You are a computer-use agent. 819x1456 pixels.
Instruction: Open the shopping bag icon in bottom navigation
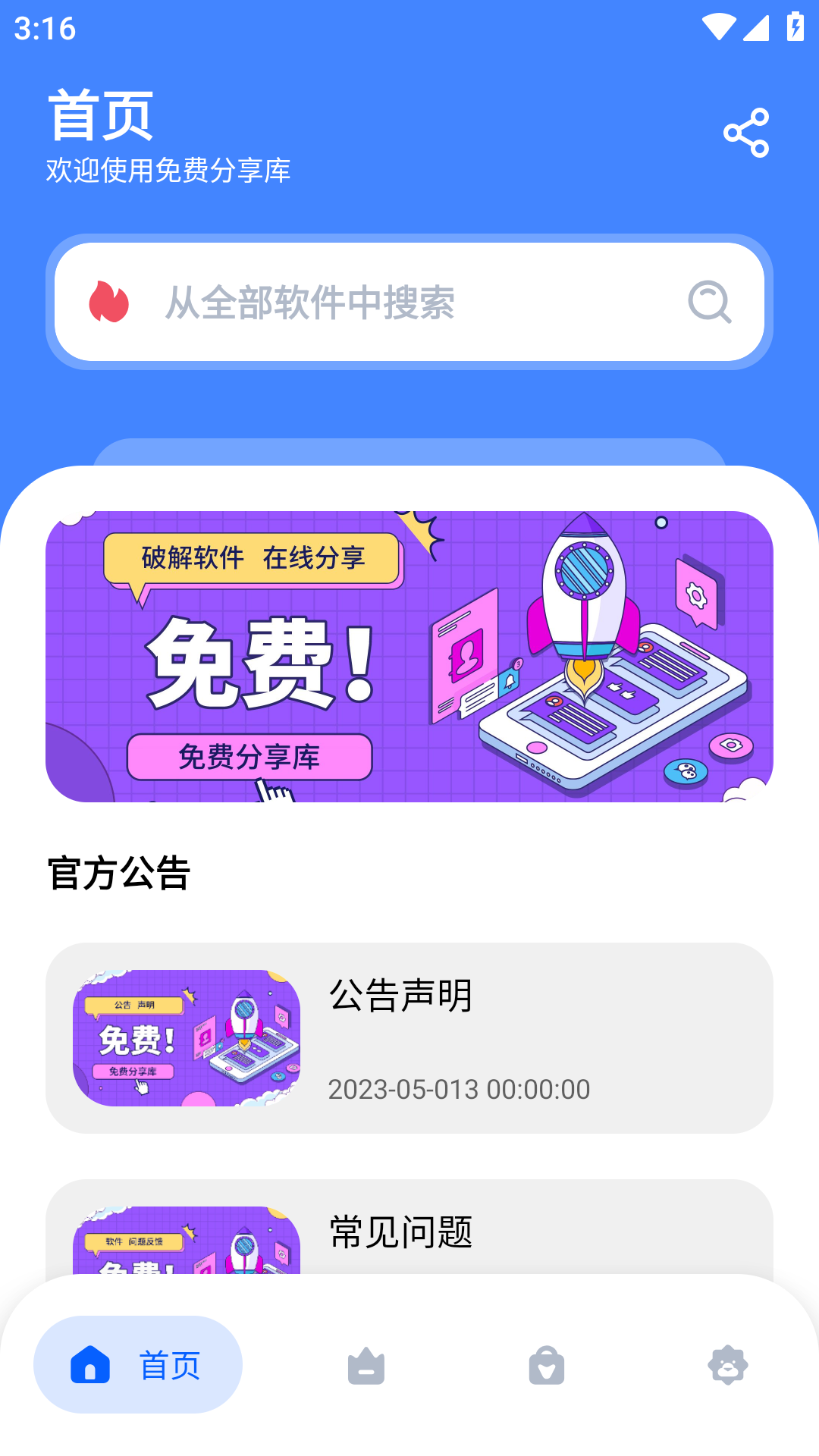pyautogui.click(x=546, y=1363)
